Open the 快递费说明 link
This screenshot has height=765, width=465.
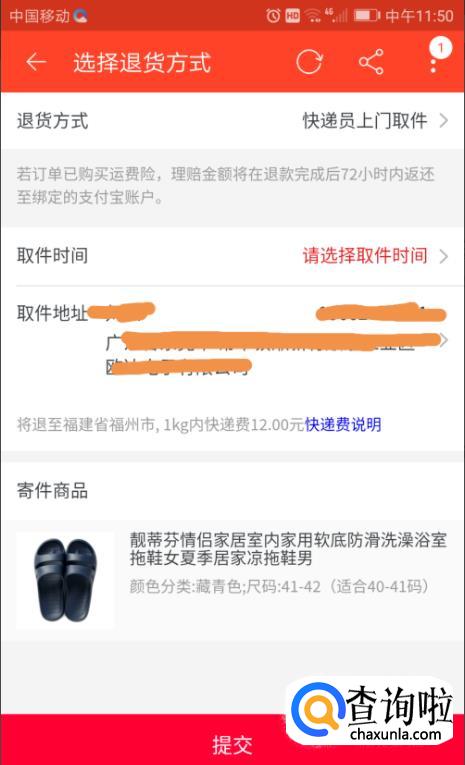[x=343, y=424]
